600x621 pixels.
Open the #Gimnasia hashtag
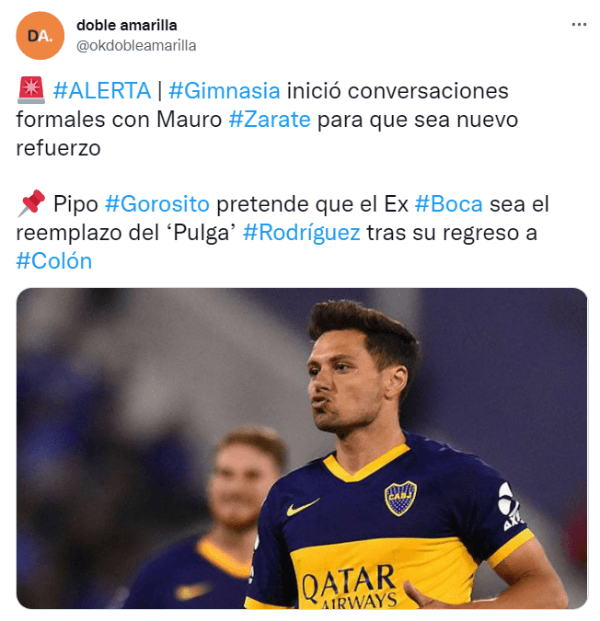pyautogui.click(x=224, y=91)
